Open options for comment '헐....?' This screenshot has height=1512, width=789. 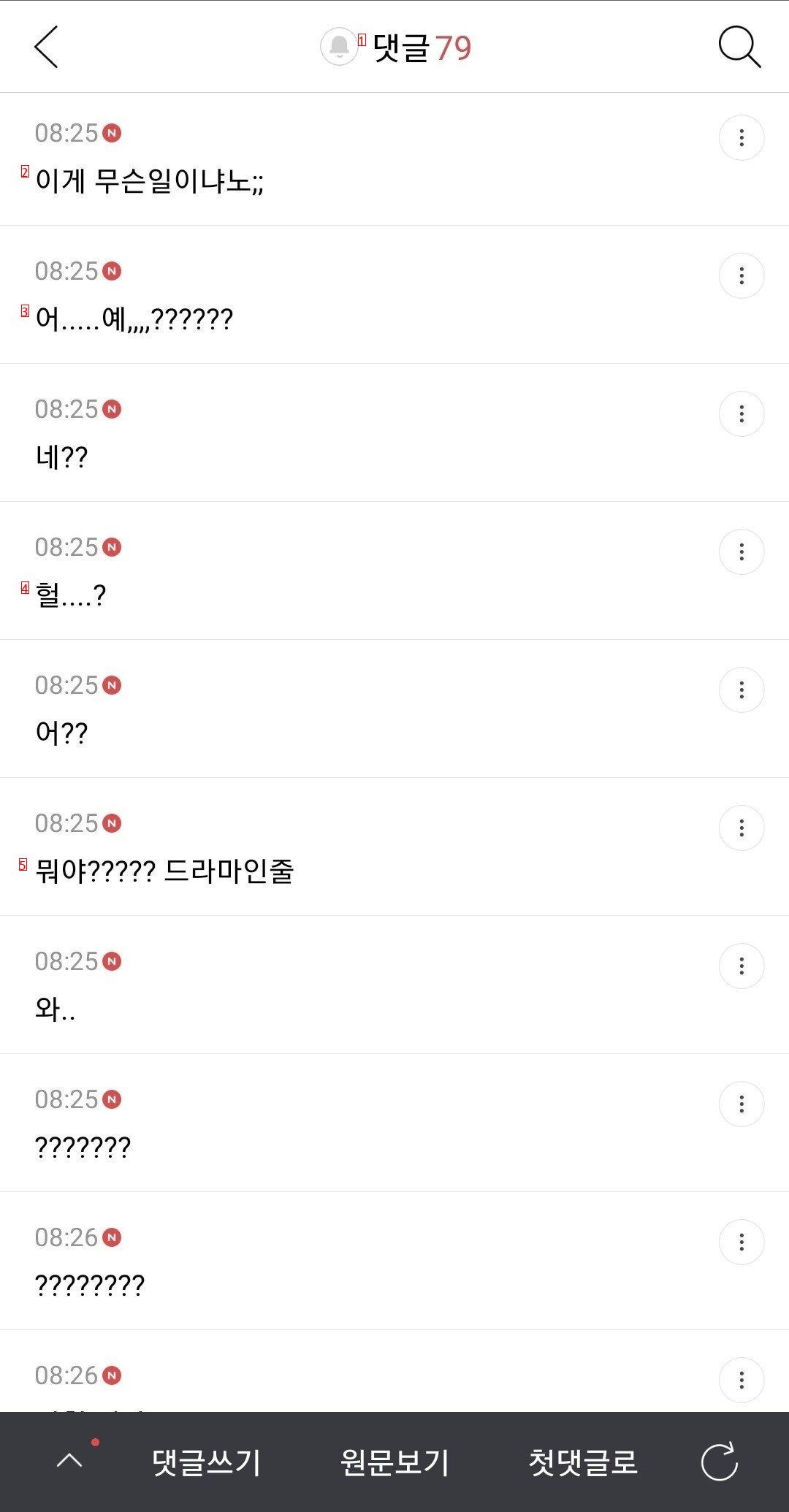(742, 552)
